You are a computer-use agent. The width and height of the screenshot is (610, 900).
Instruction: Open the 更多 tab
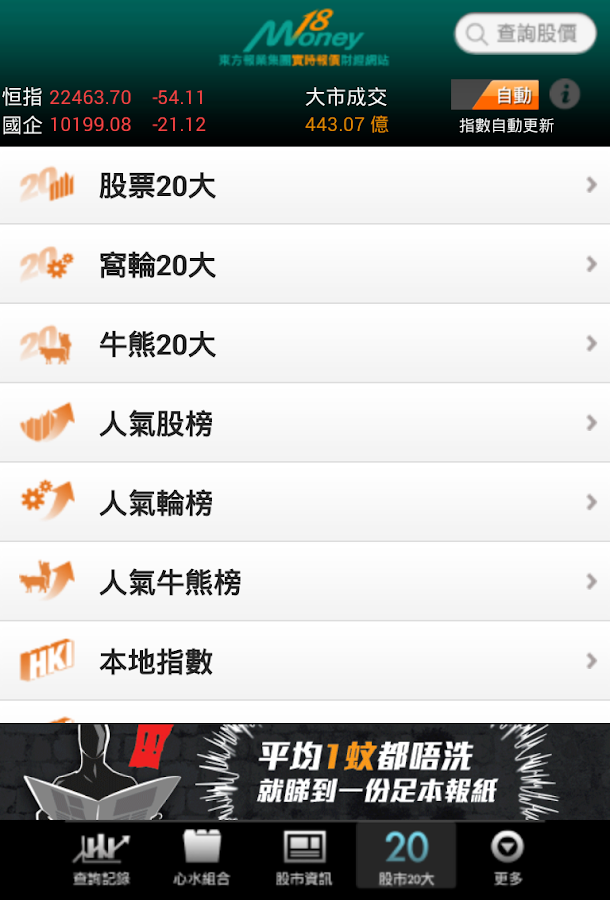tap(508, 860)
